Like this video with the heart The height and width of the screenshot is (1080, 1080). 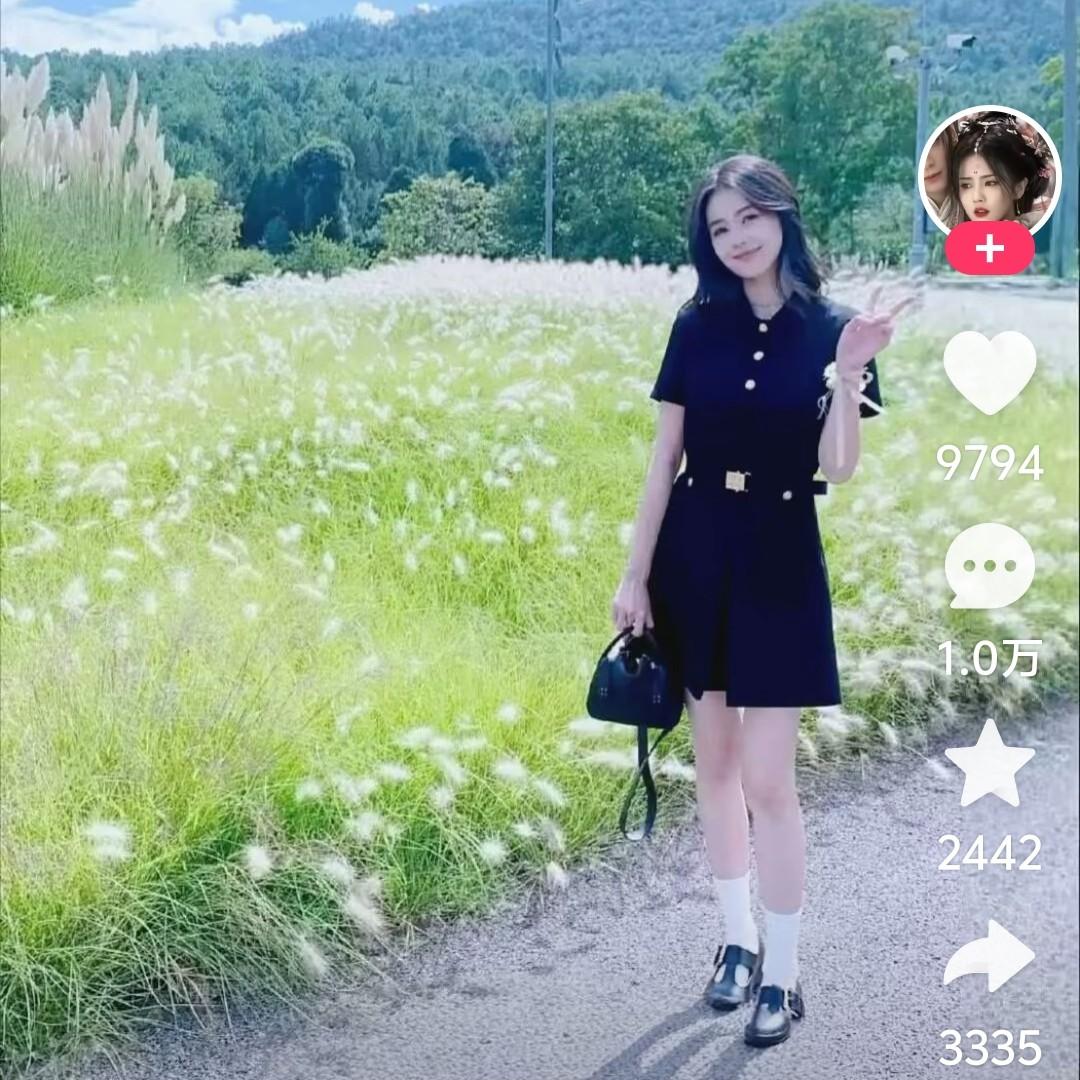[989, 371]
